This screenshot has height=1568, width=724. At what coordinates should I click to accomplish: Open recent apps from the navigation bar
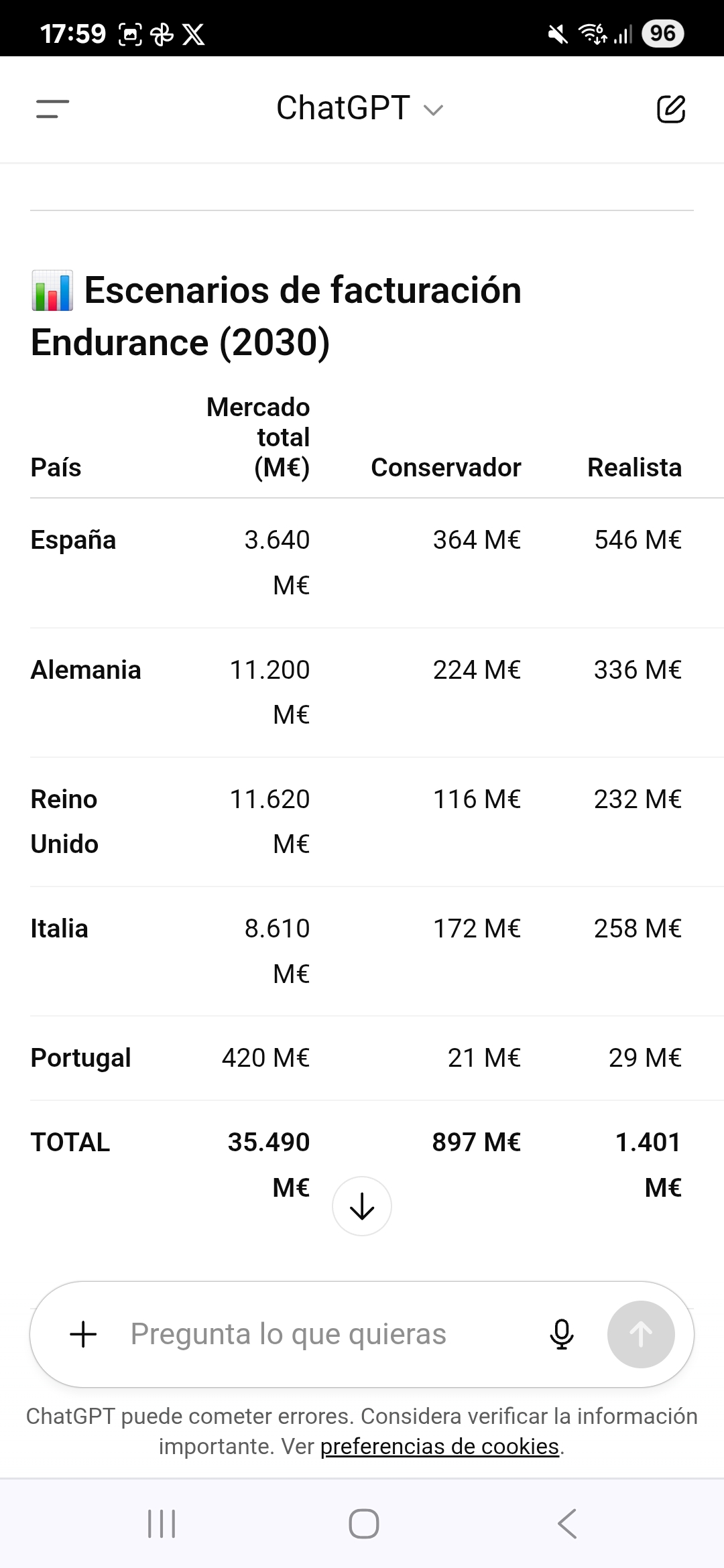[x=162, y=1524]
